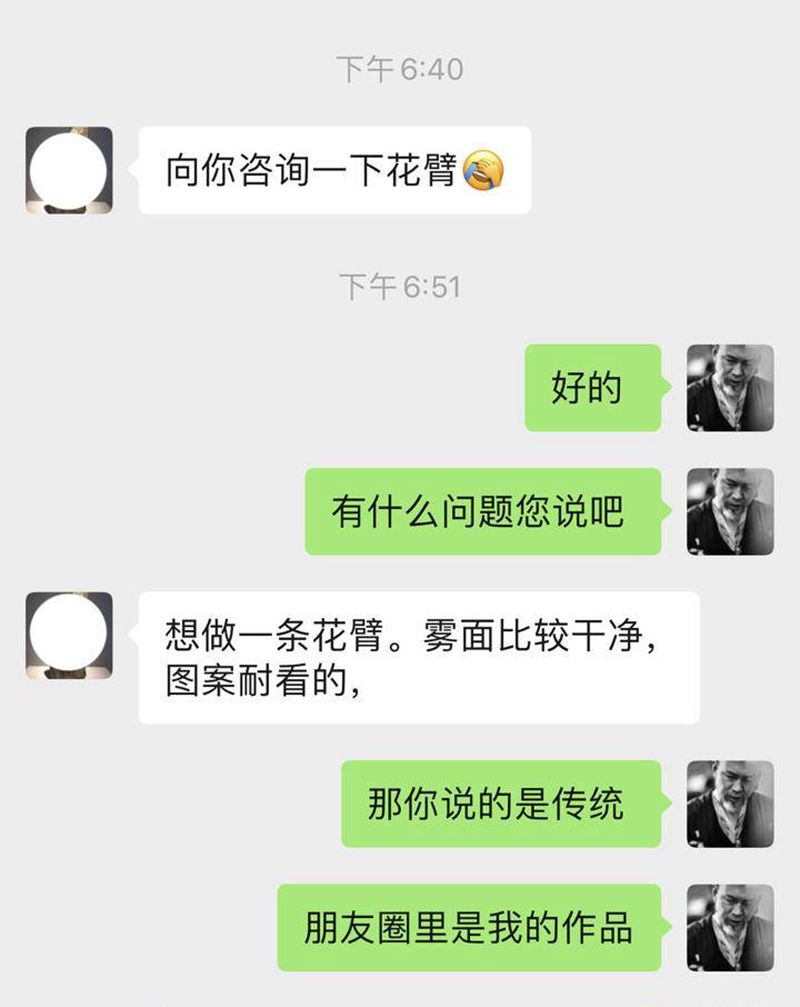
Task: Open the "向你咨询一下花臂" message bubble
Action: click(x=330, y=168)
